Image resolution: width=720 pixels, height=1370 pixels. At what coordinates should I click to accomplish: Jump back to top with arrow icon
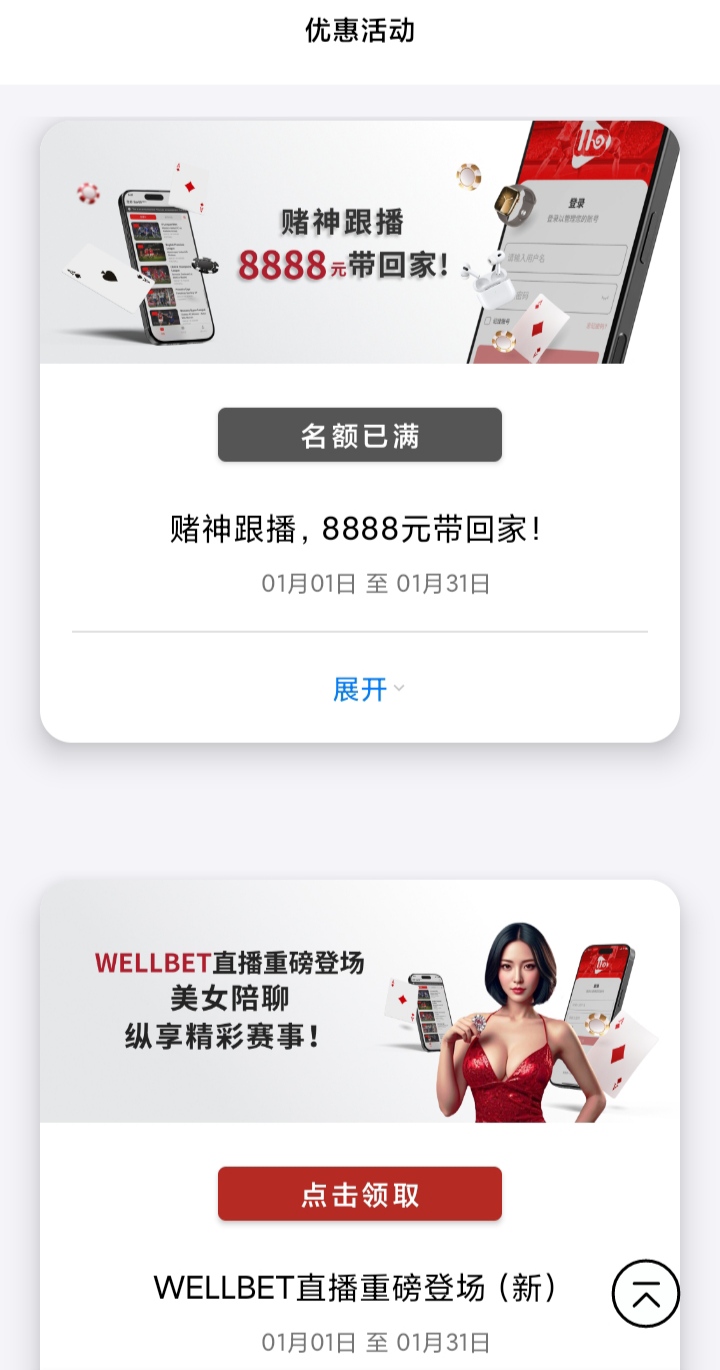tap(646, 1294)
